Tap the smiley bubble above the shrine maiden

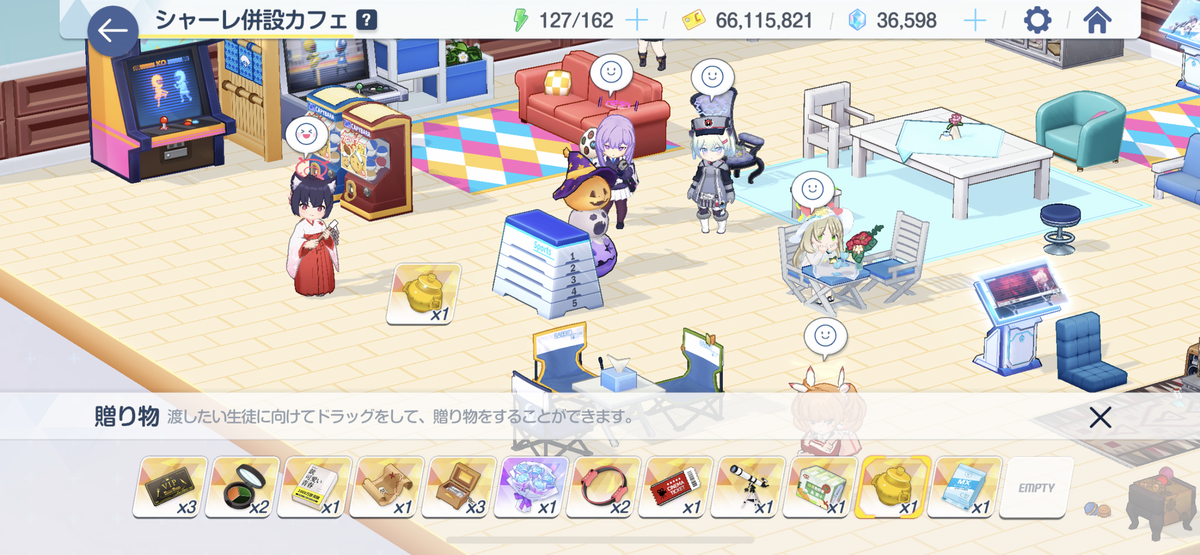[304, 134]
